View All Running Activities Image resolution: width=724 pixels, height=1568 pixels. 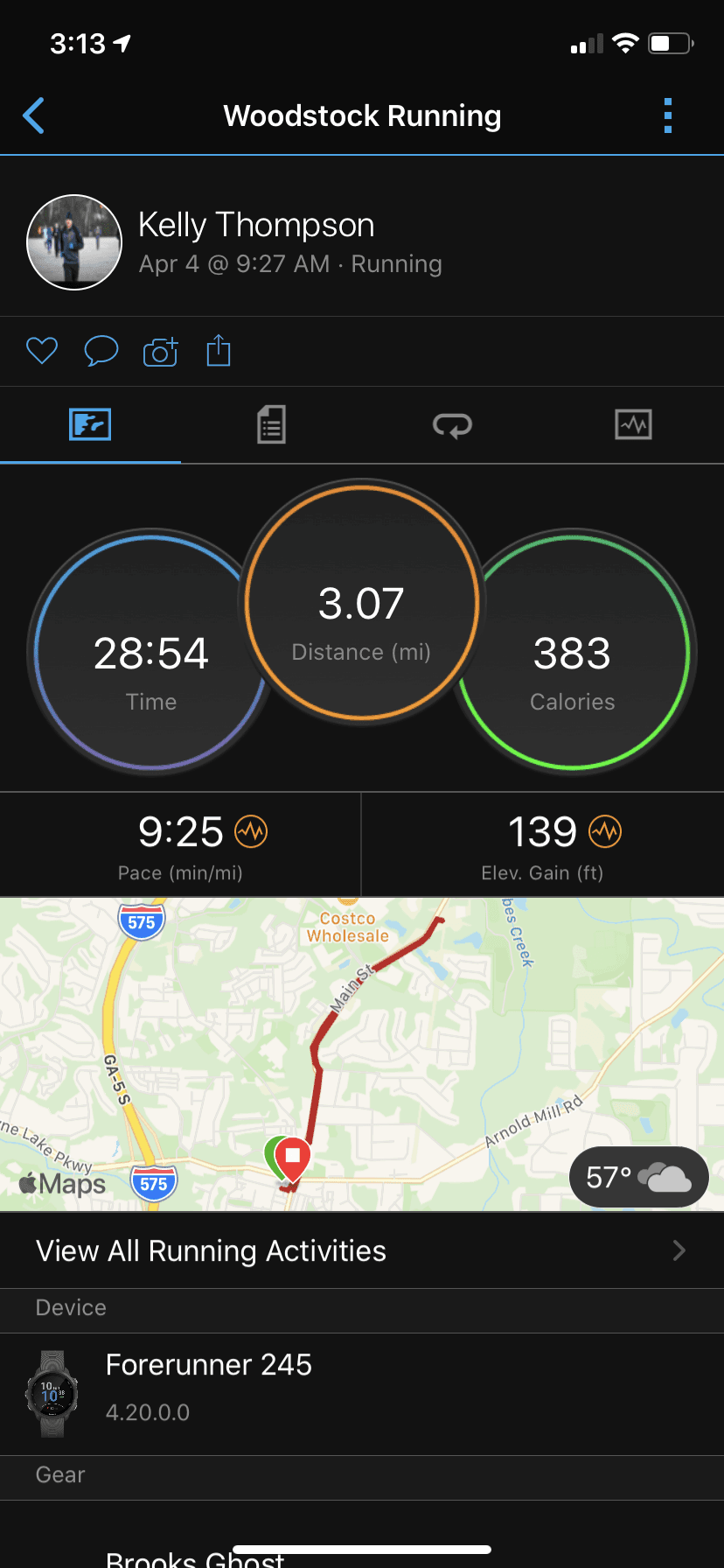point(362,1251)
